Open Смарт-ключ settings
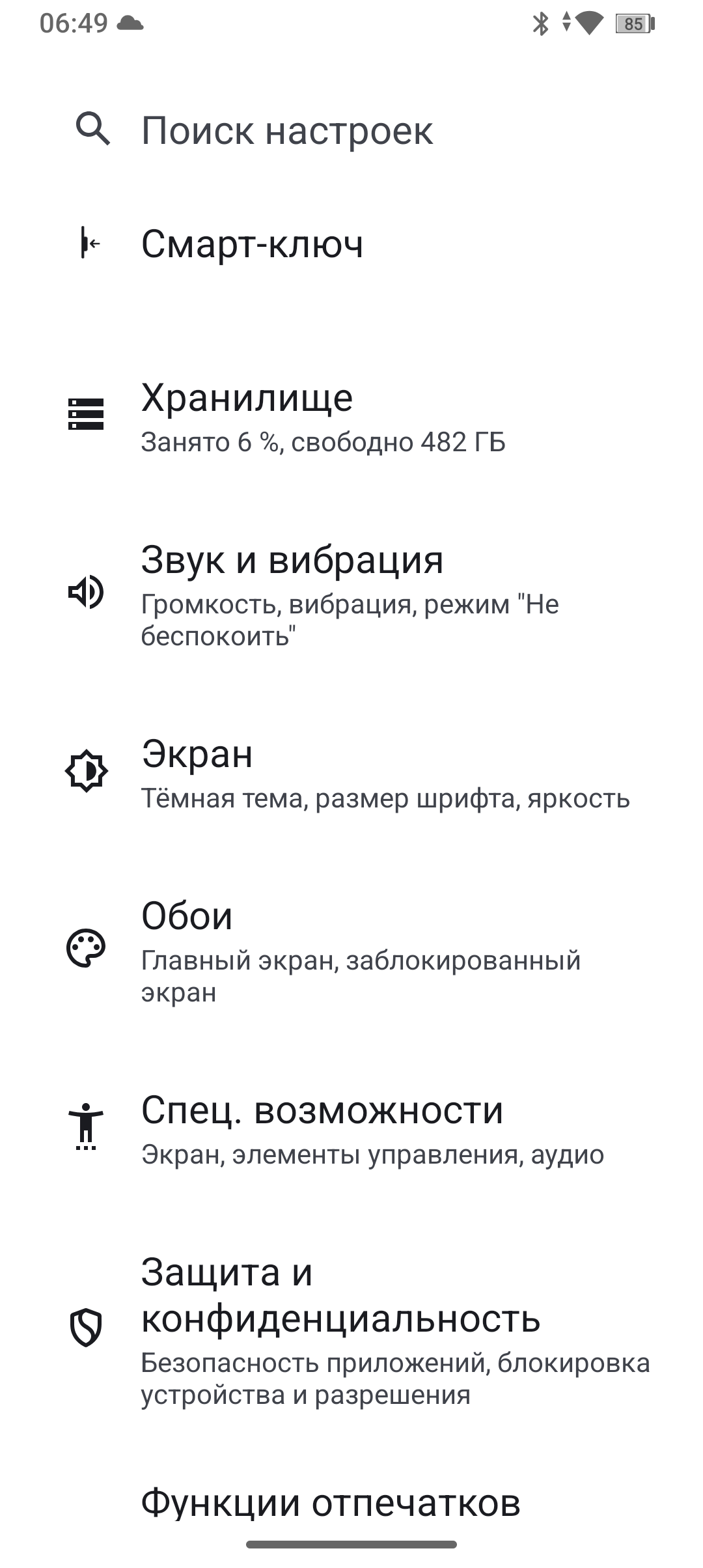 point(253,244)
